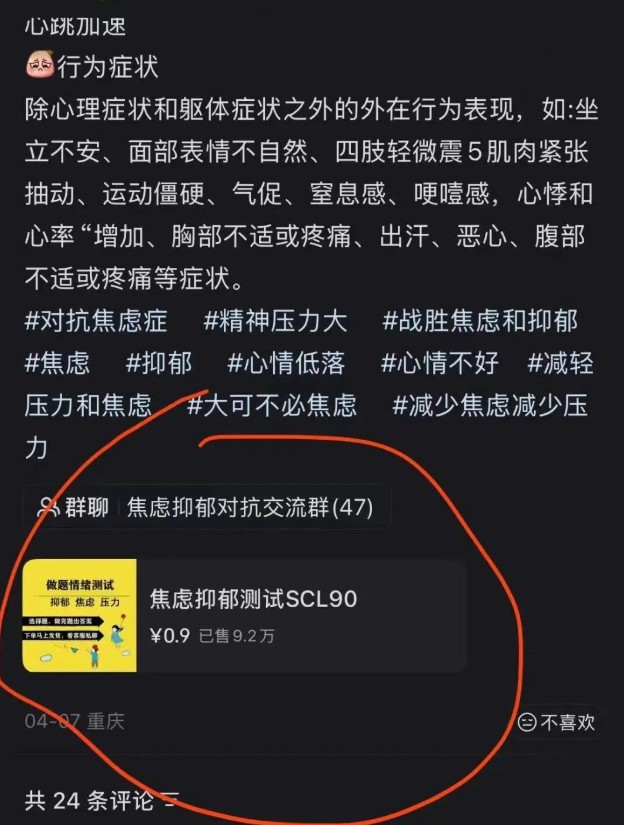The width and height of the screenshot is (624, 825).
Task: Open hashtag #战胜焦虑和抑郁
Action: point(480,321)
